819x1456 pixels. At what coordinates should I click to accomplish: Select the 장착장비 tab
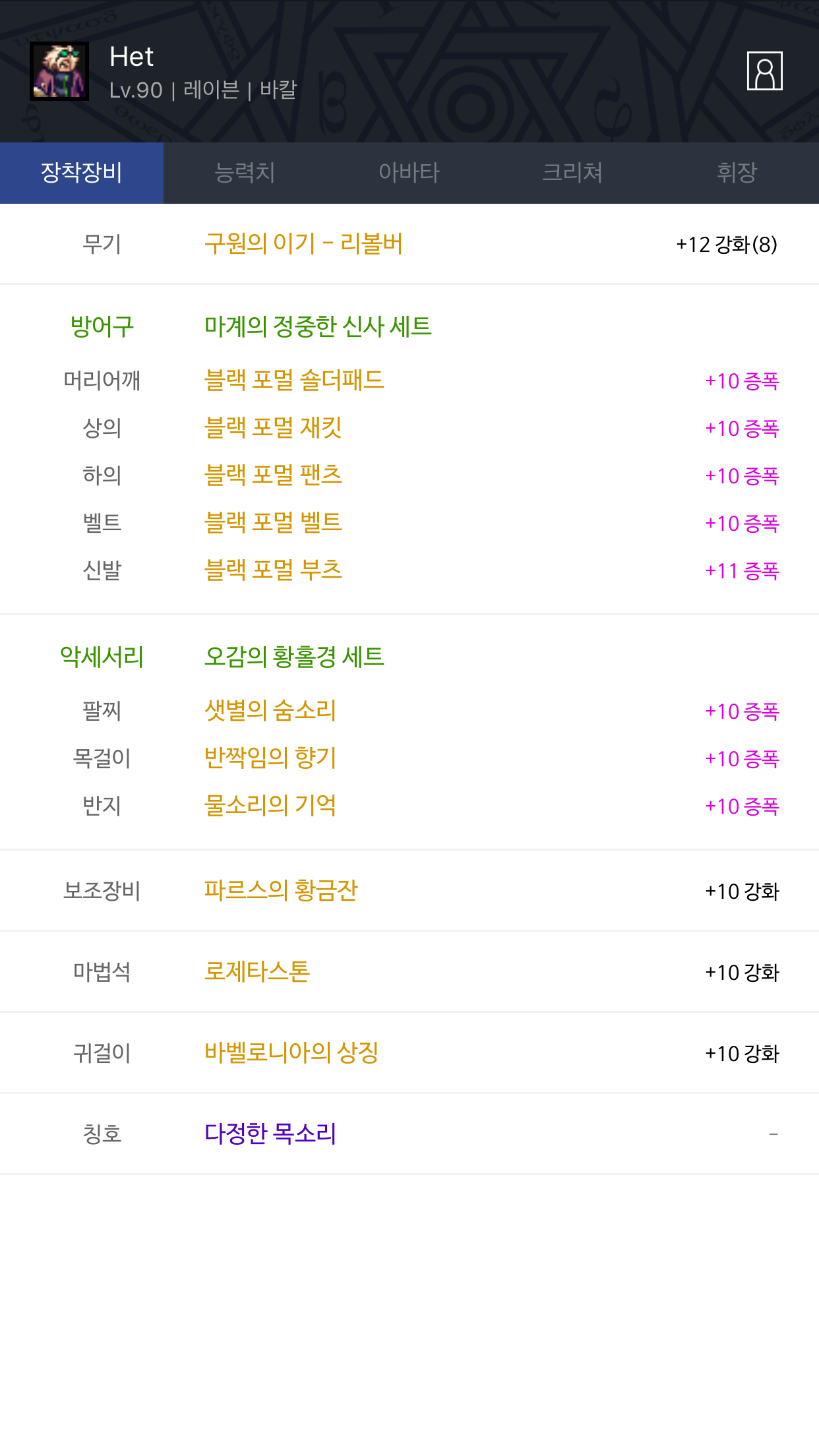(x=82, y=173)
